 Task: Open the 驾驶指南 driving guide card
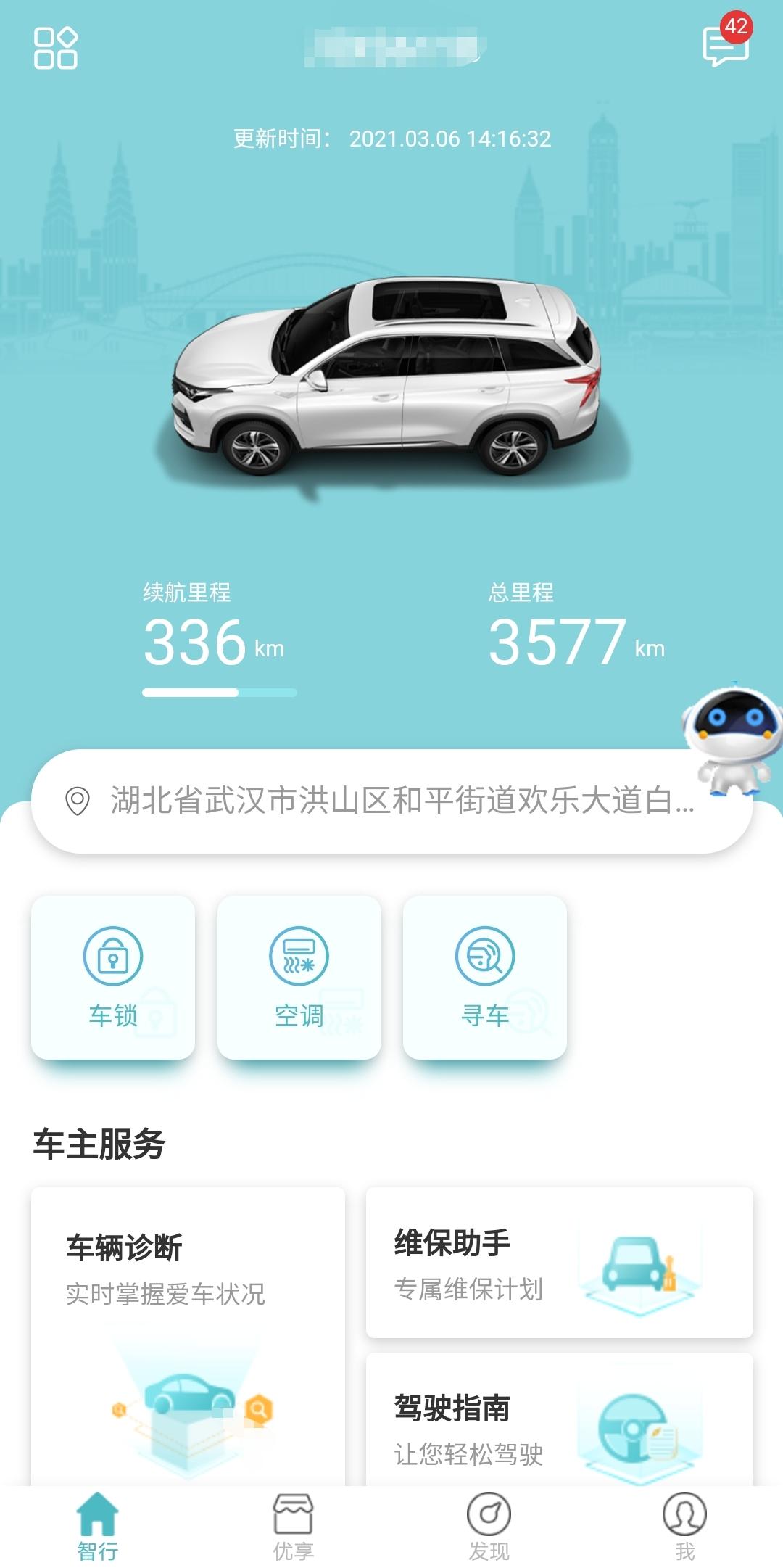560,1419
